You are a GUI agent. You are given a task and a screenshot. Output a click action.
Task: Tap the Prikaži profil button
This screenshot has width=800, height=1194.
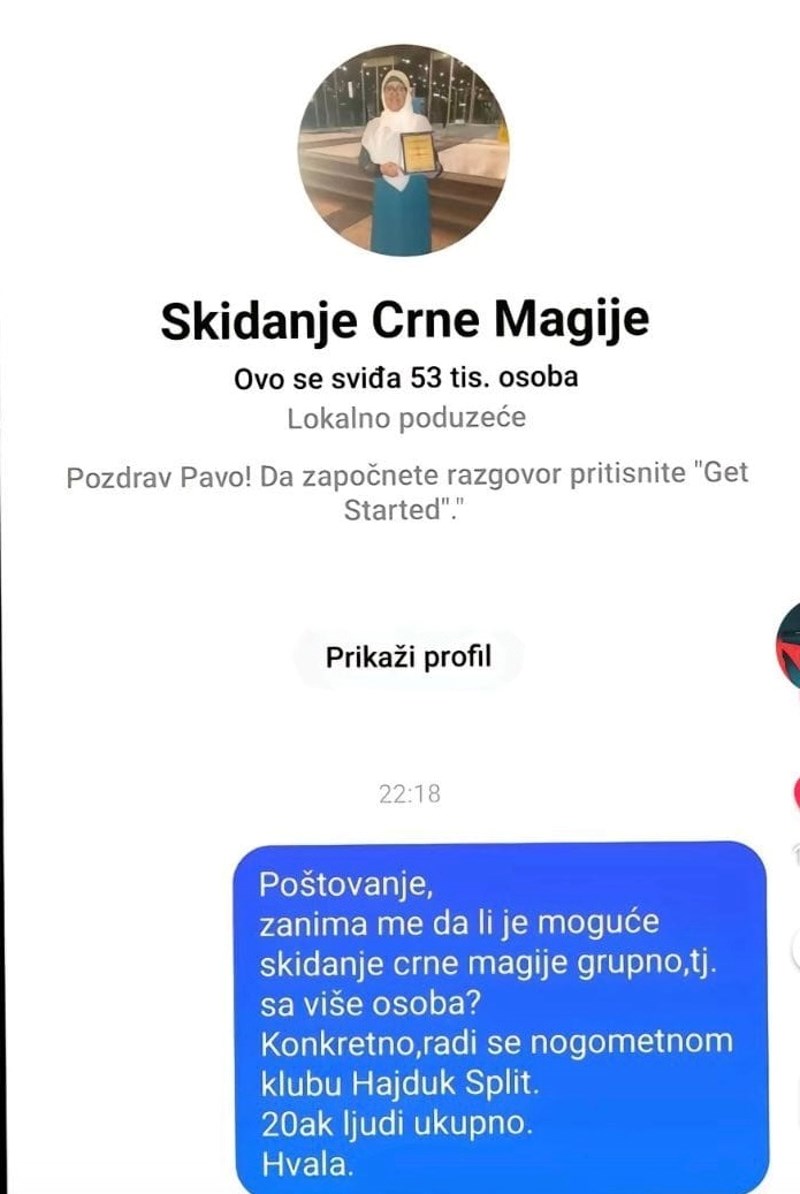pos(408,657)
